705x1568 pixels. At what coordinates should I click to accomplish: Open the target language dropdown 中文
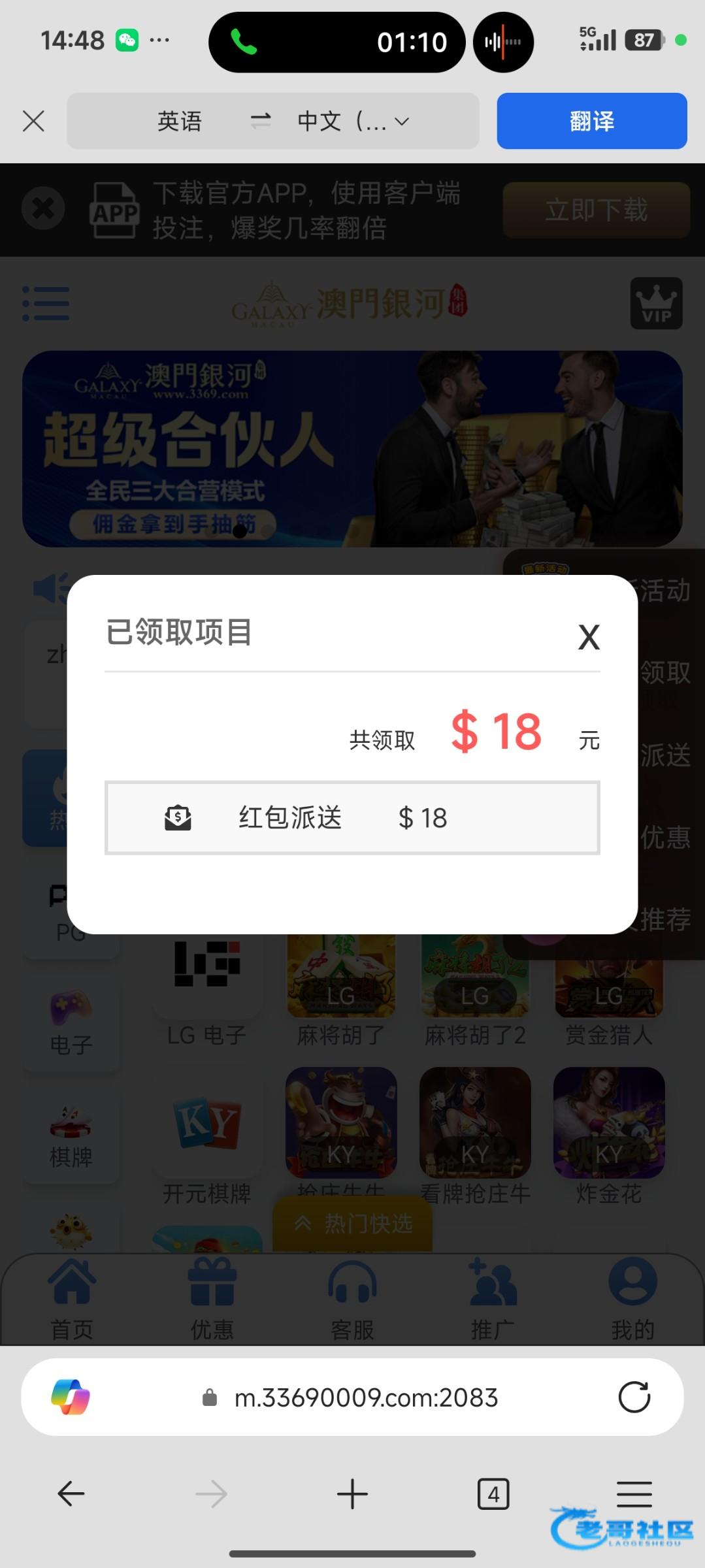pos(353,121)
